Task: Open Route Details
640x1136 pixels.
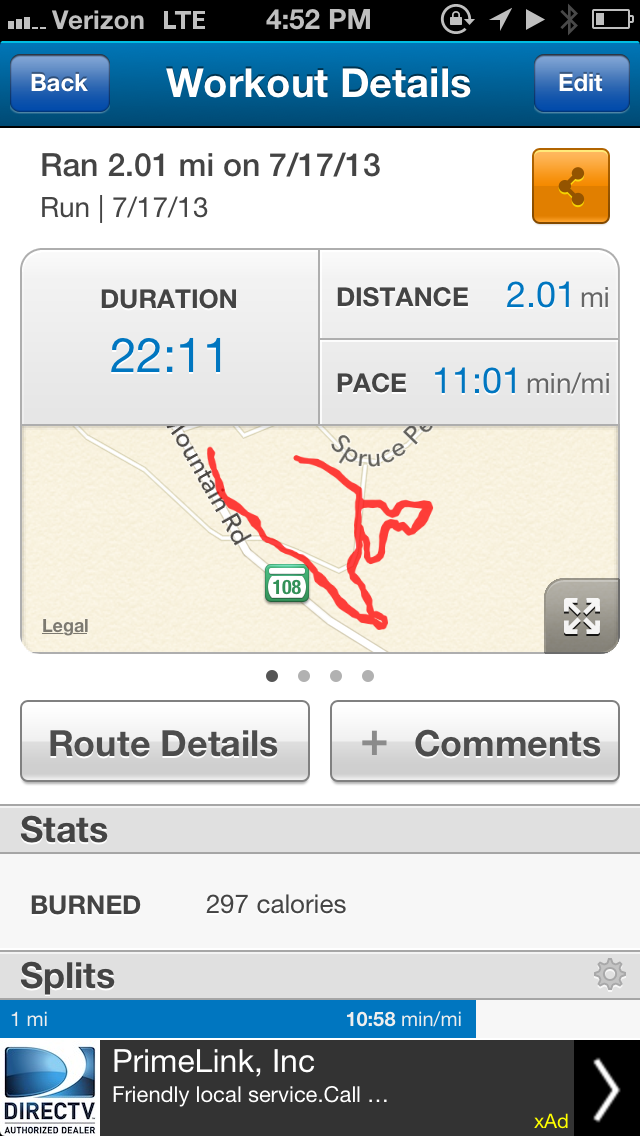Action: tap(164, 743)
